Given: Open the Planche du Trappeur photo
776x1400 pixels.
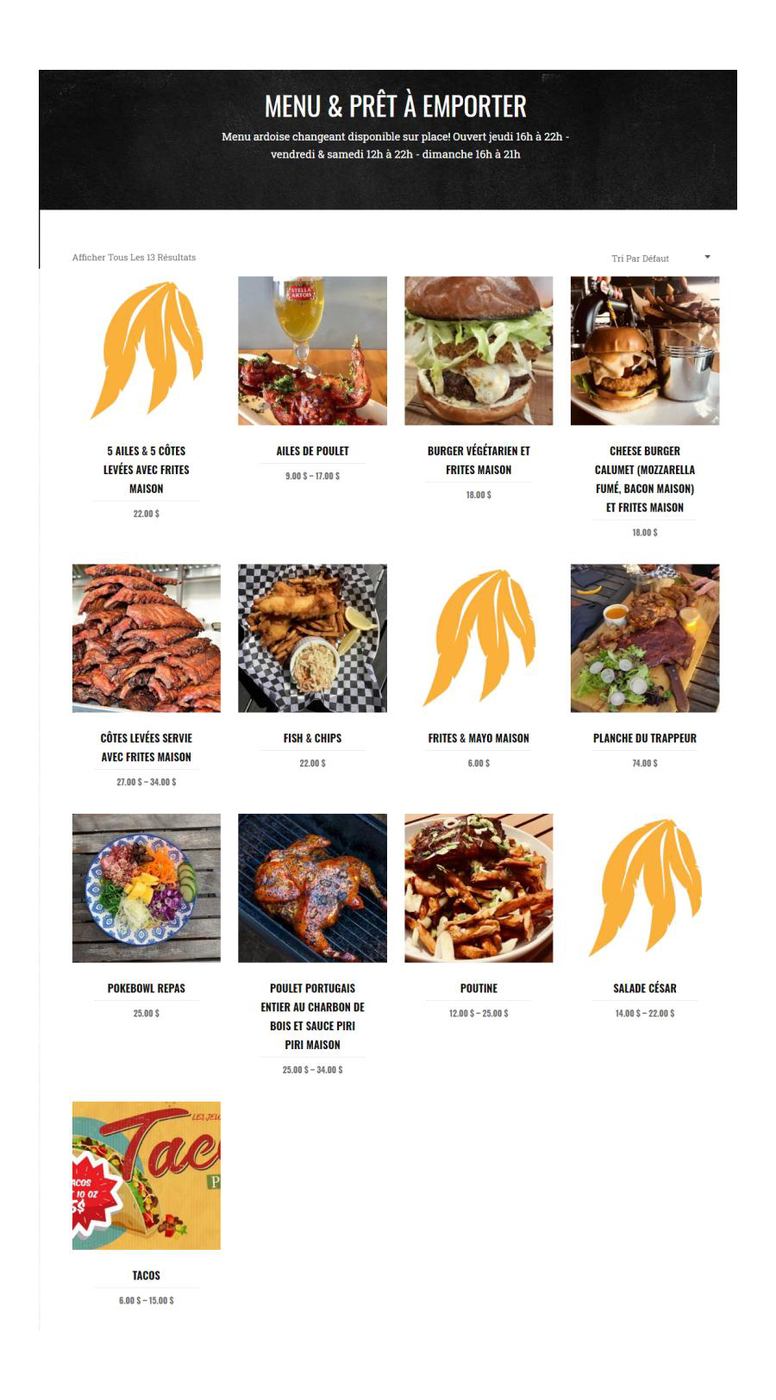Looking at the screenshot, I should [645, 637].
